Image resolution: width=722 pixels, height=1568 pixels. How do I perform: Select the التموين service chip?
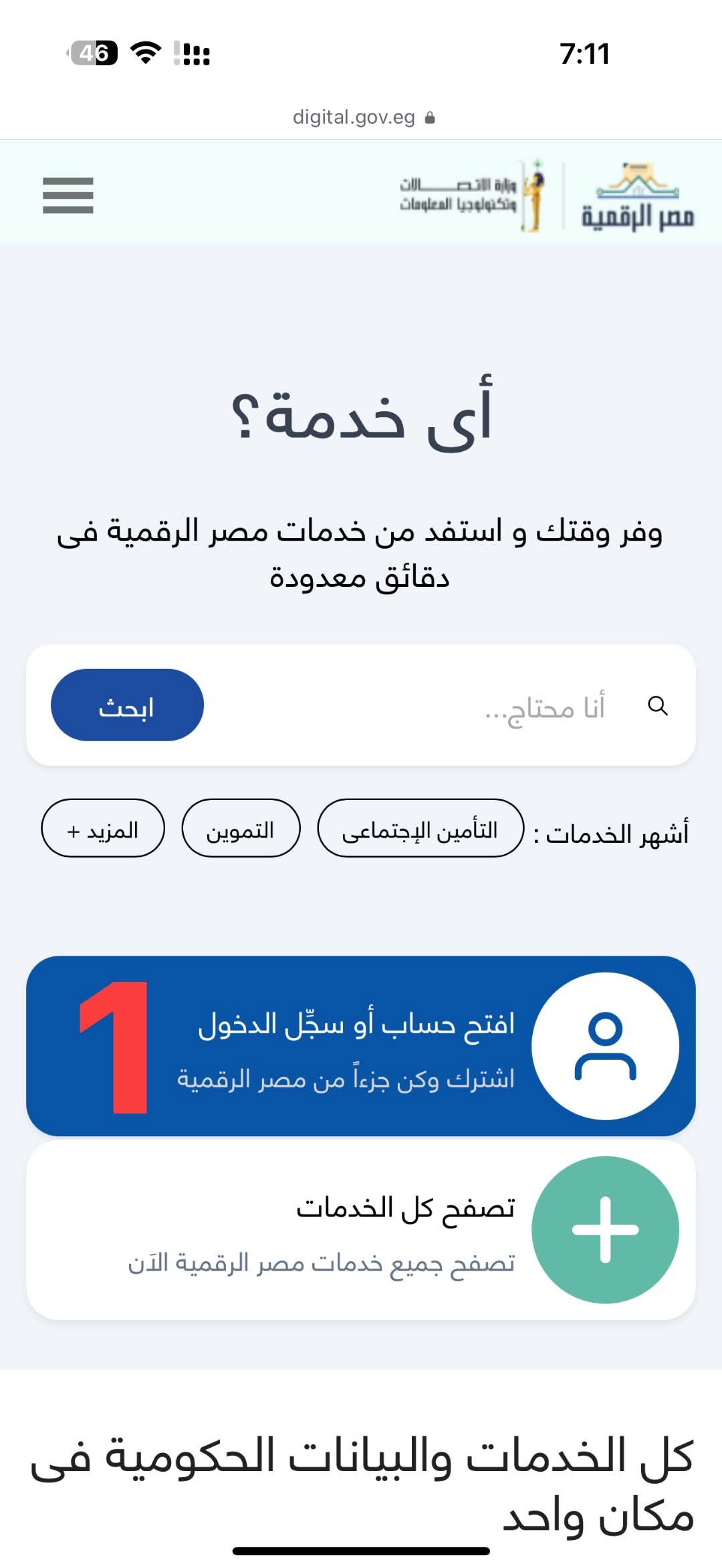[243, 829]
